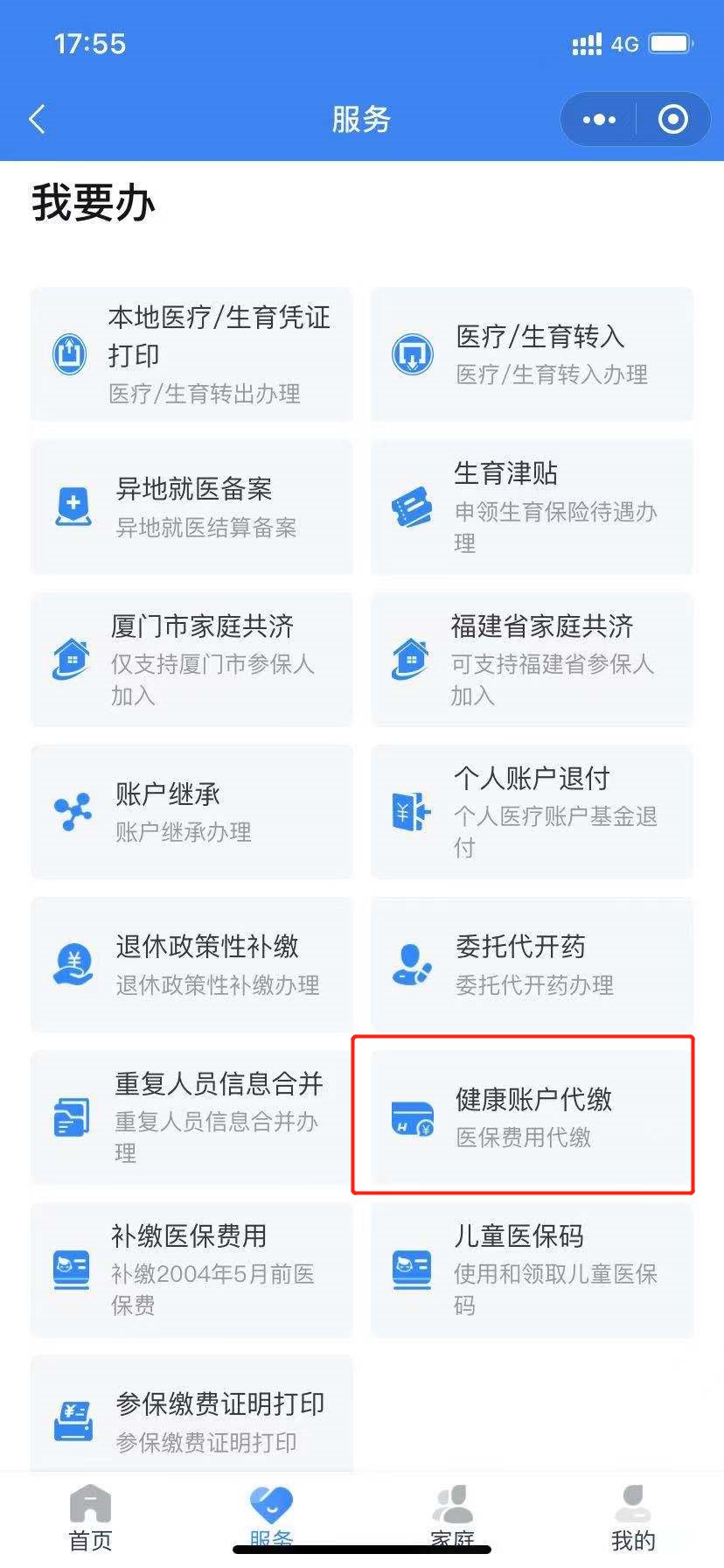Open 个人账户退付 service
Viewport: 724px width, 1568px height.
coord(532,811)
